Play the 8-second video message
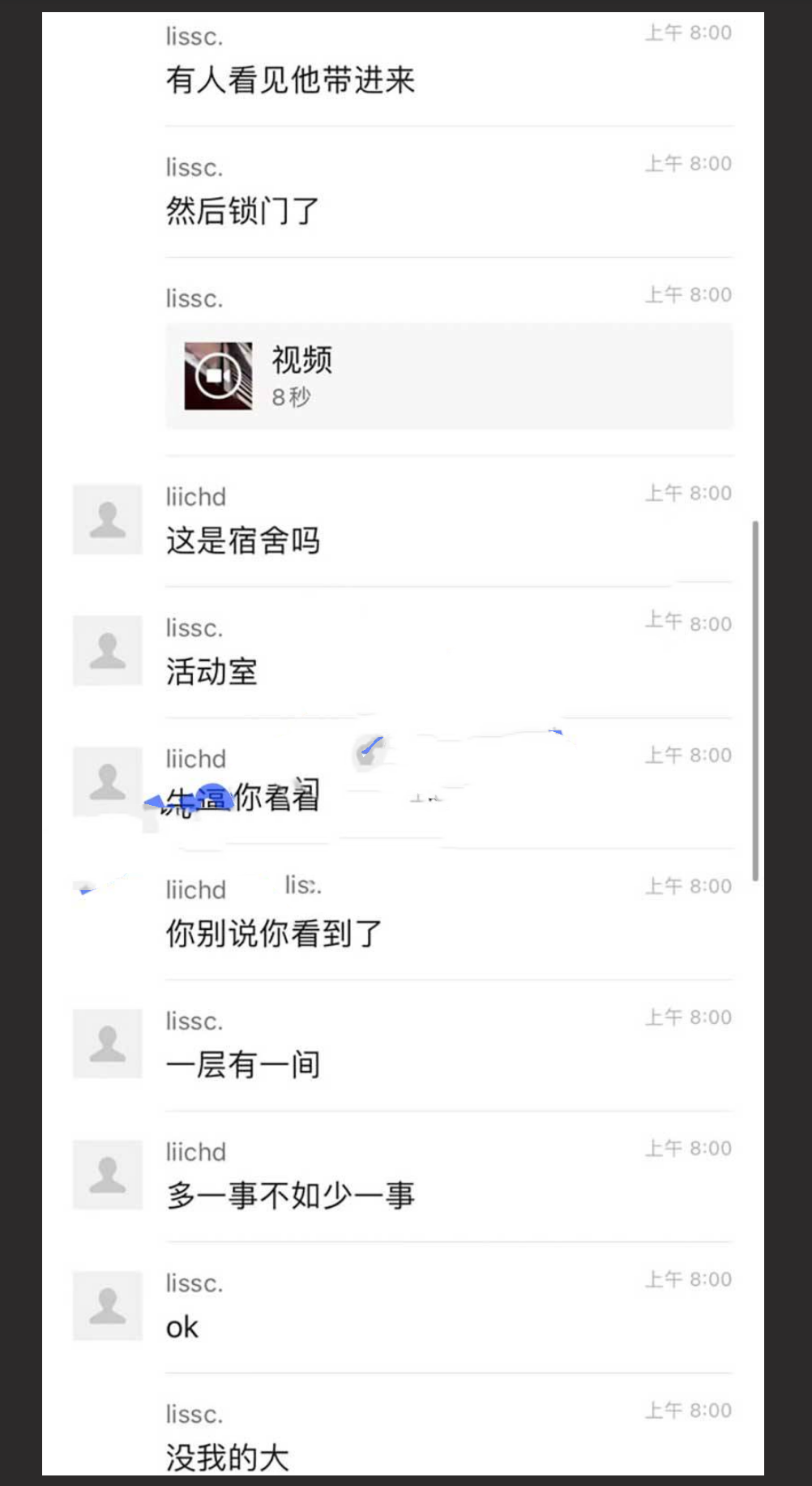Image resolution: width=812 pixels, height=1486 pixels. [x=448, y=375]
